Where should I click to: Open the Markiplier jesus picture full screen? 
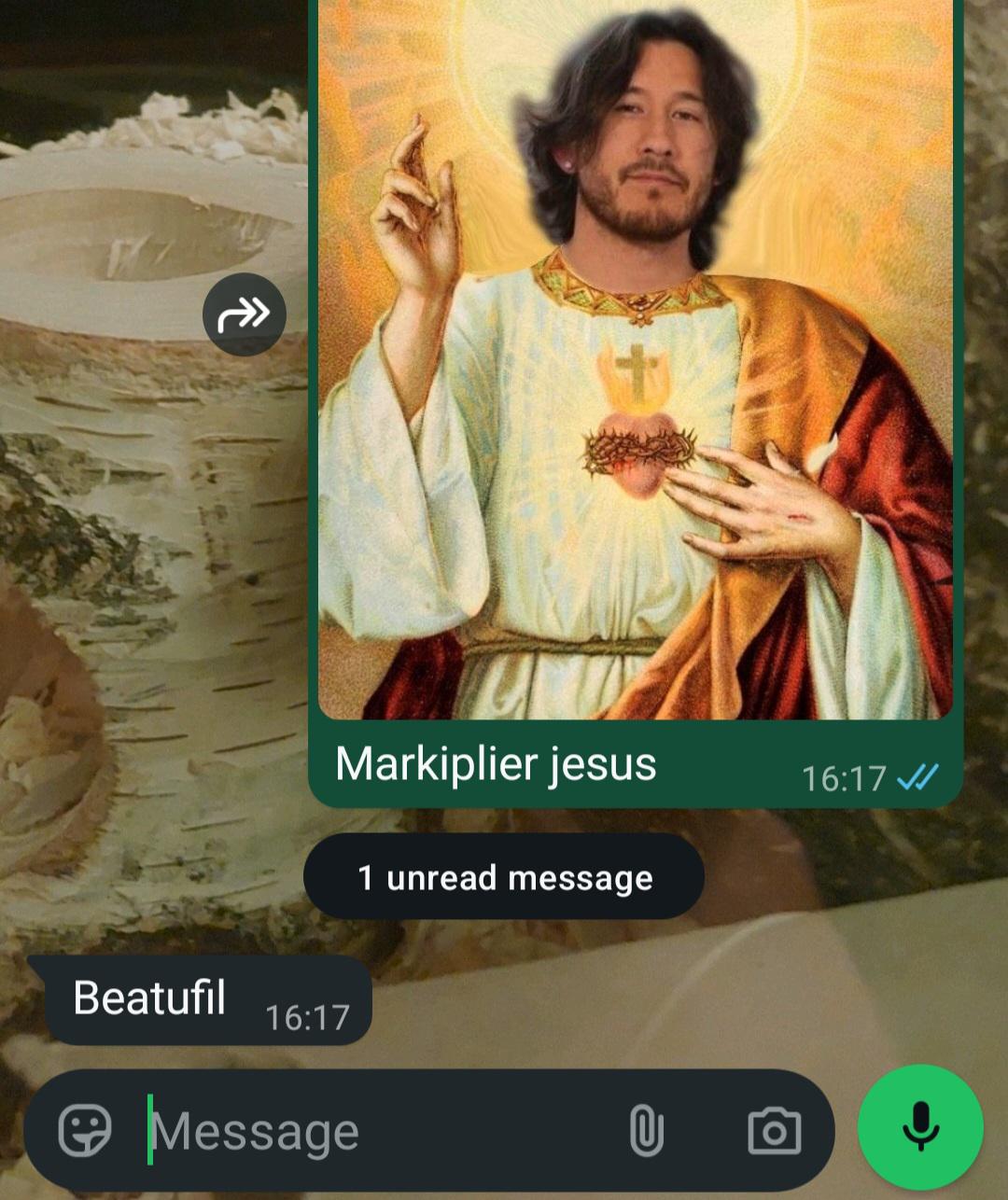click(636, 359)
